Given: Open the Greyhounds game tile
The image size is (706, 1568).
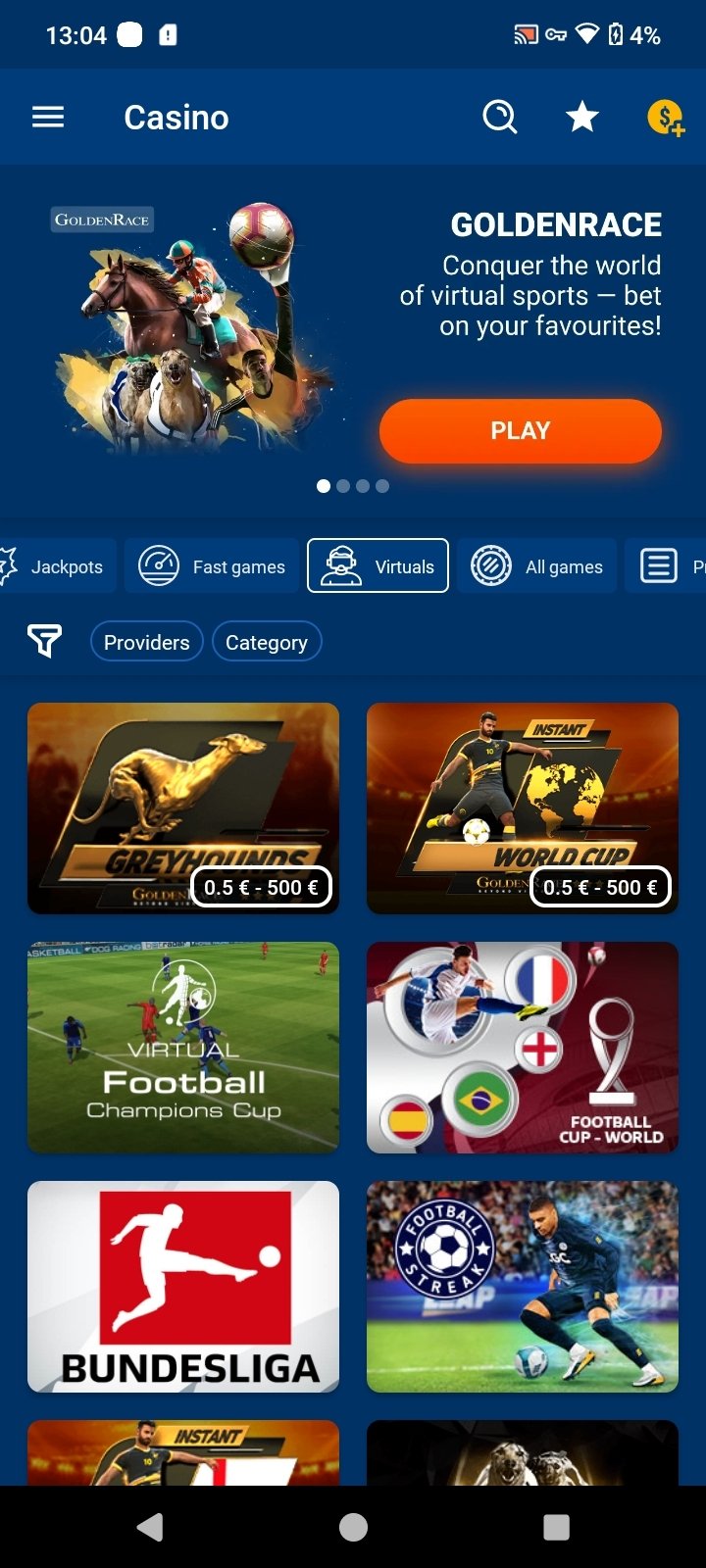Looking at the screenshot, I should 183,794.
